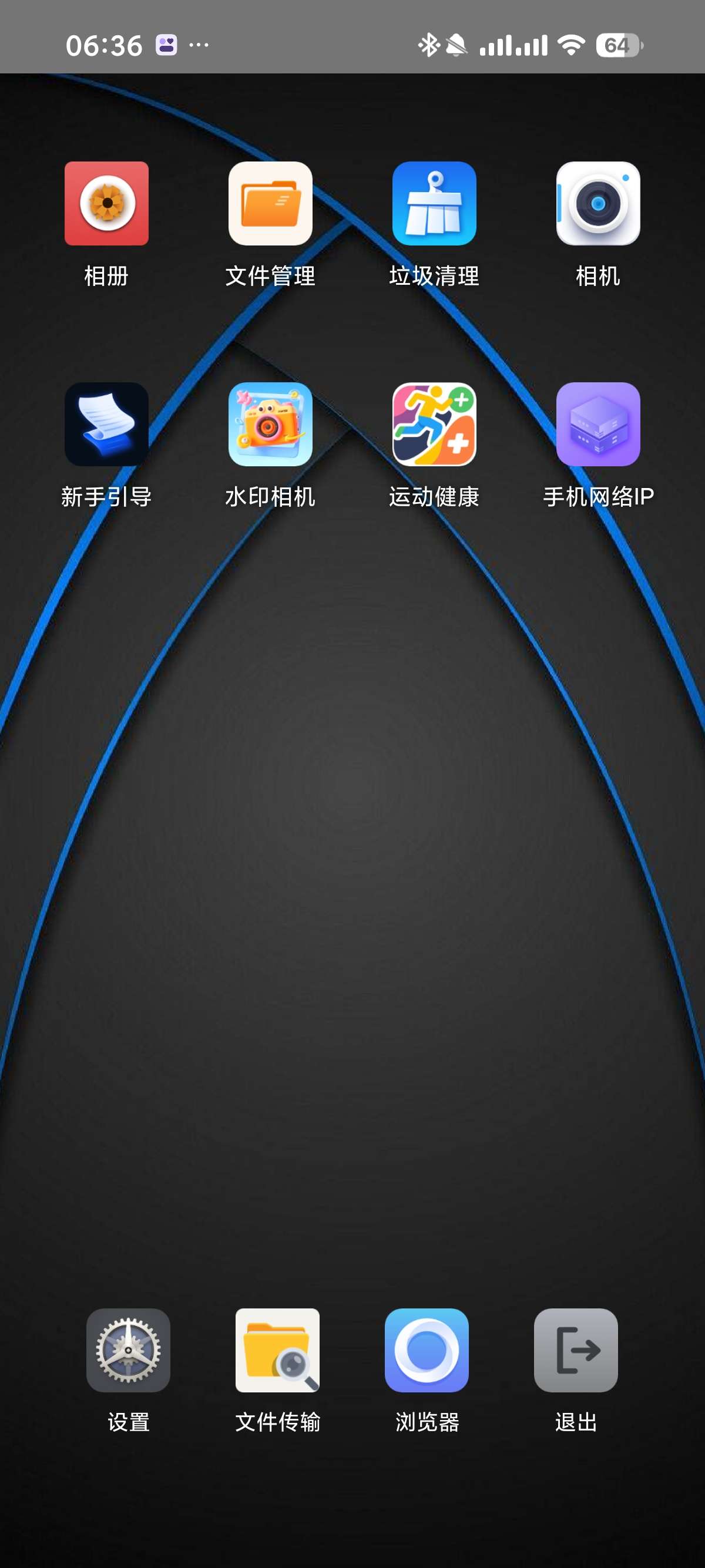Open the 浏览器 browser
The width and height of the screenshot is (705, 1568).
click(427, 1350)
